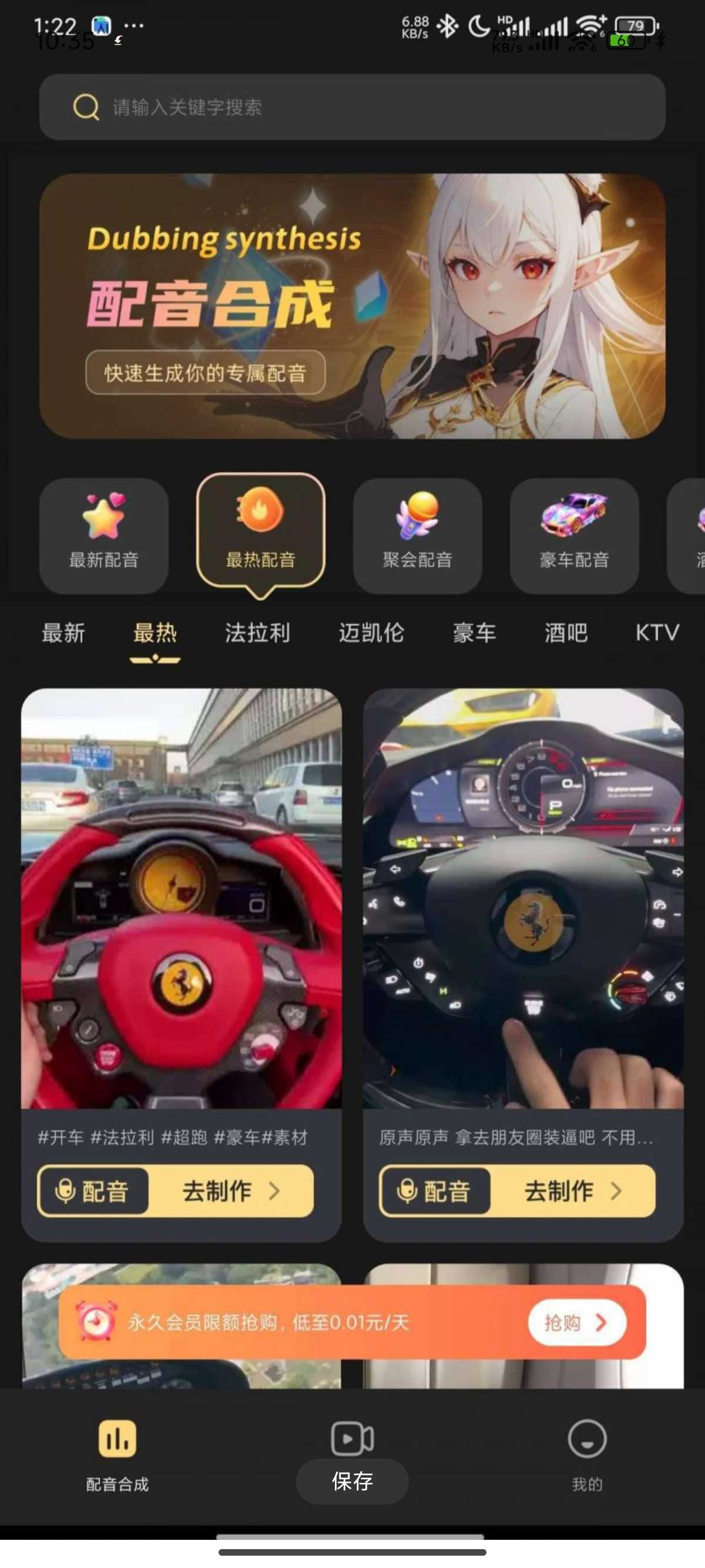Open the 豪车配音 category
This screenshot has width=705, height=1568.
coord(574,534)
